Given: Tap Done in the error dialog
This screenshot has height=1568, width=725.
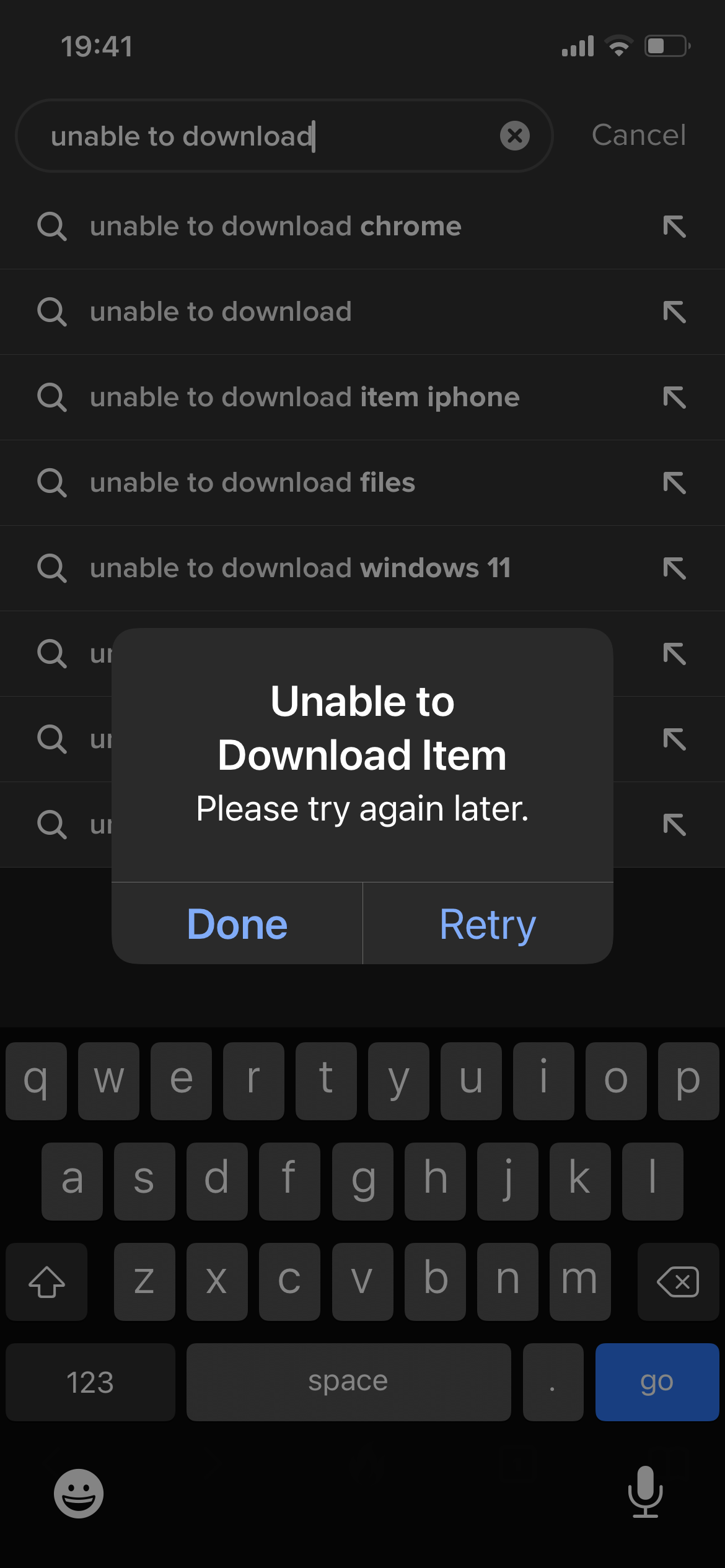Looking at the screenshot, I should [237, 923].
